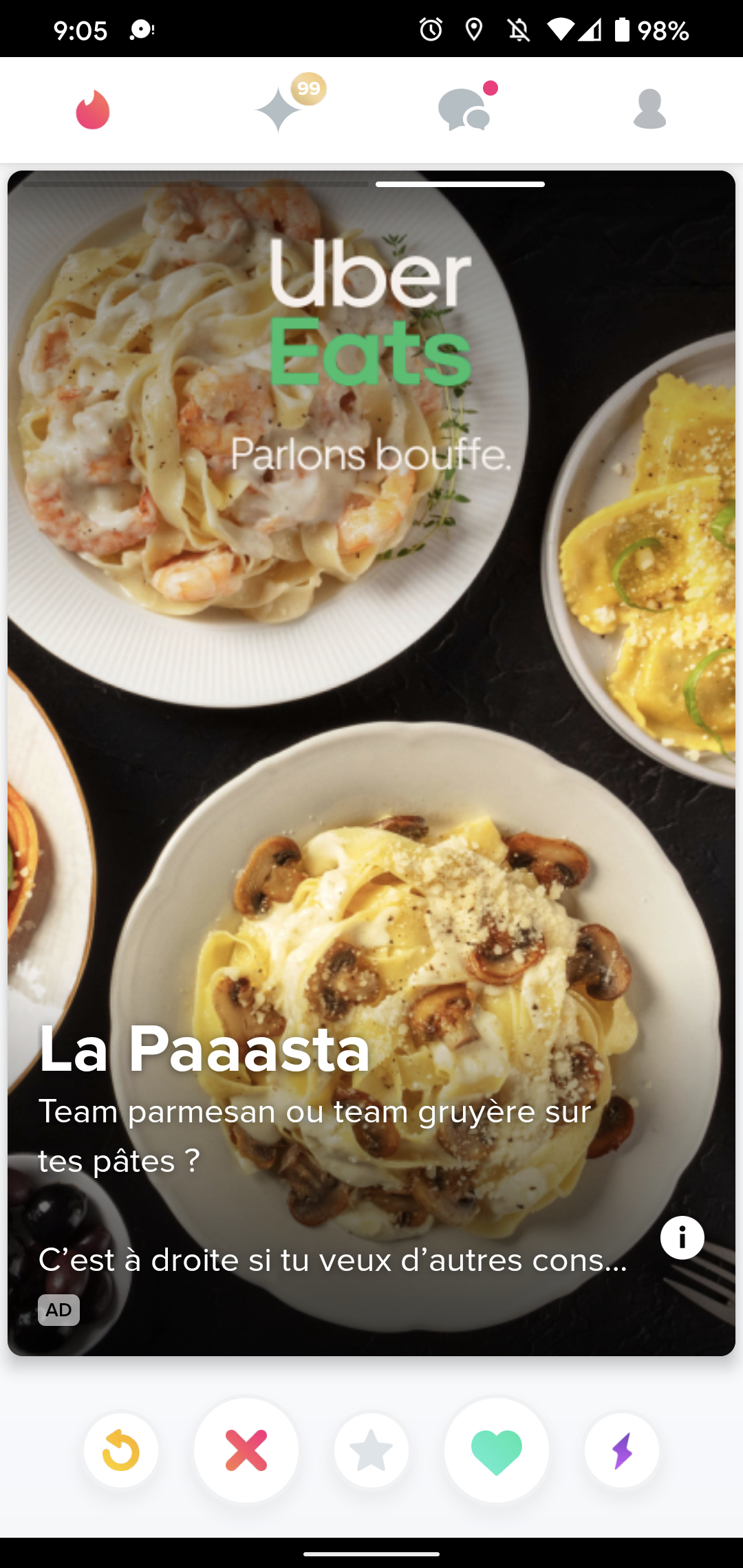The width and height of the screenshot is (743, 1568).
Task: Tap the truncated ad description text
Action: pyautogui.click(x=333, y=1261)
